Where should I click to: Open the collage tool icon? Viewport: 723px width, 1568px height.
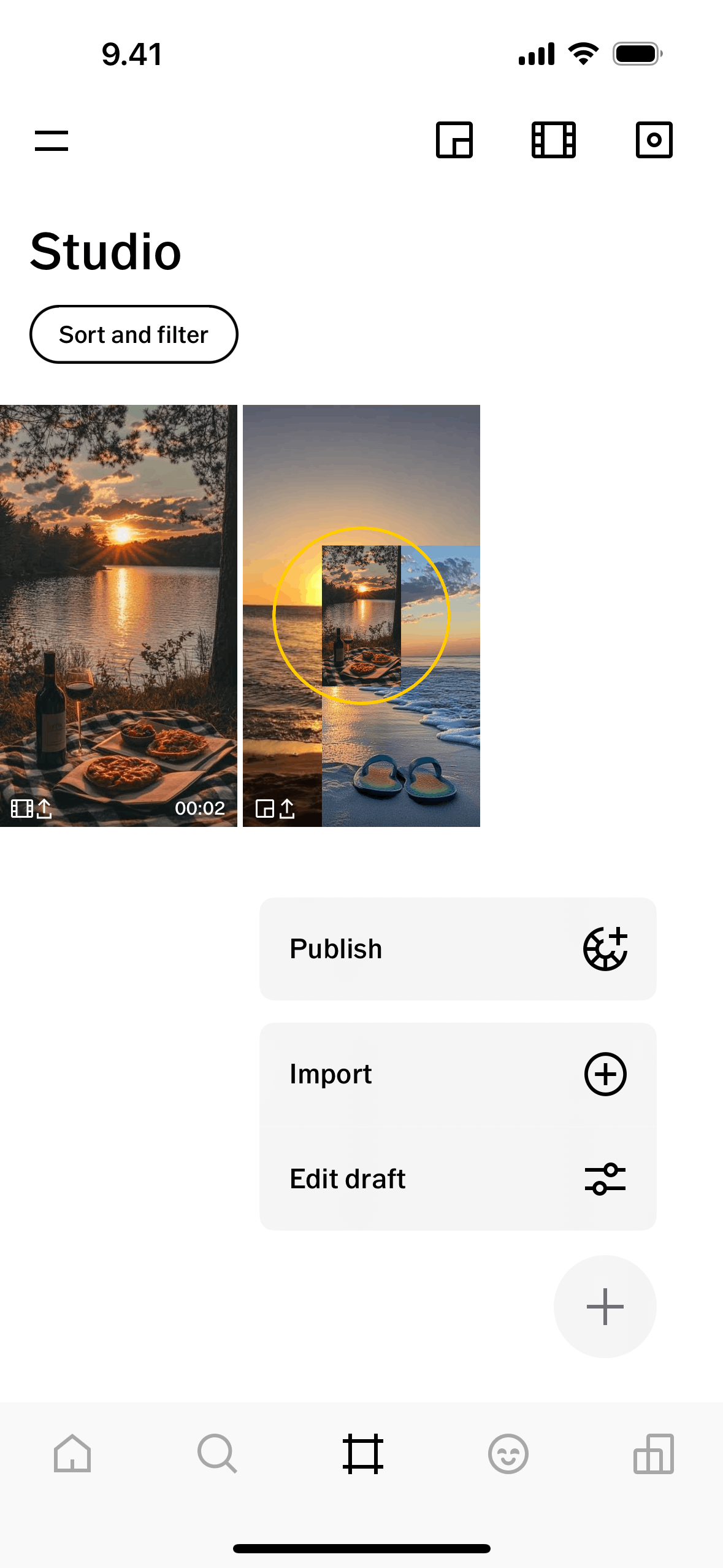pos(454,140)
